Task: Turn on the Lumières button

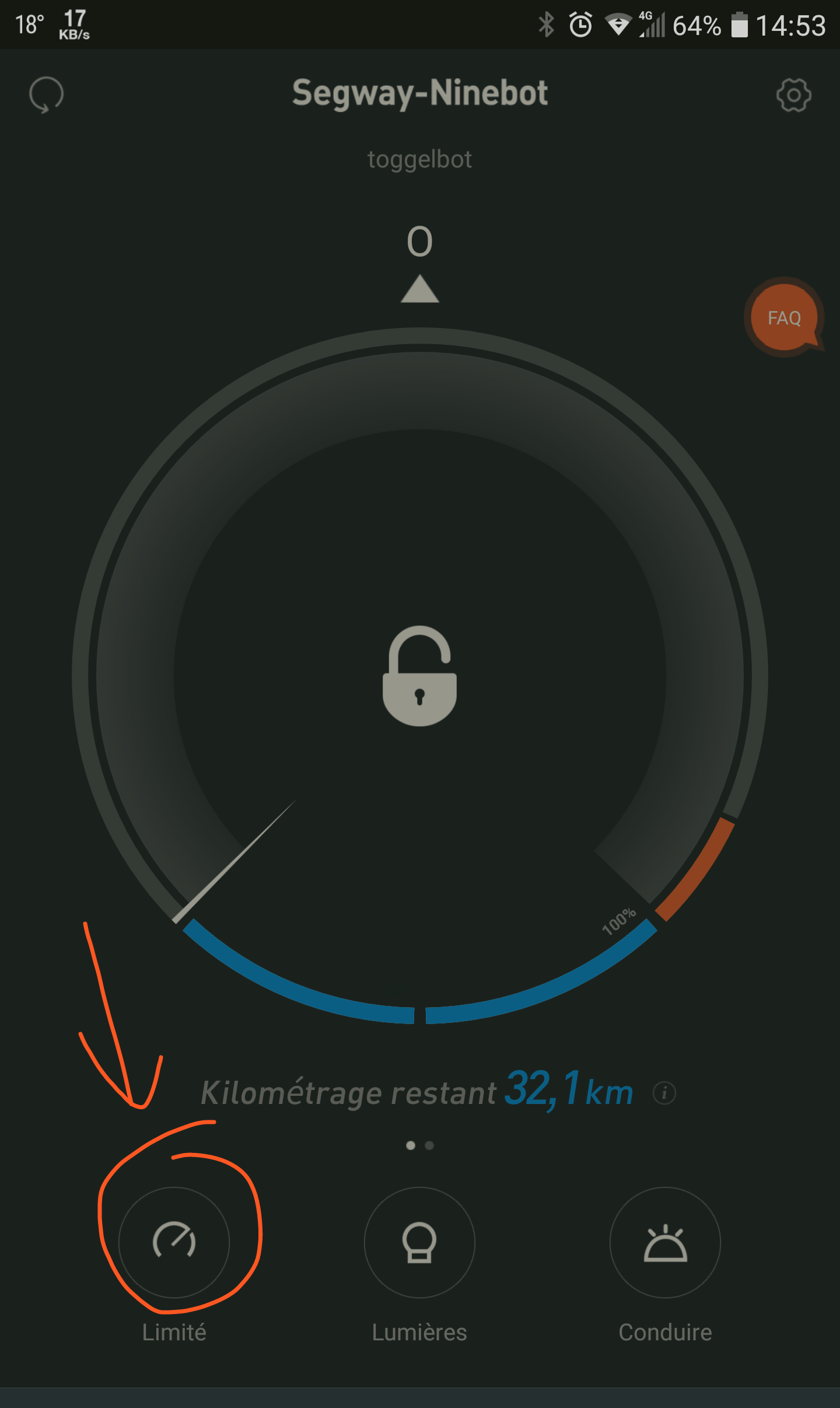Action: 419,1242
